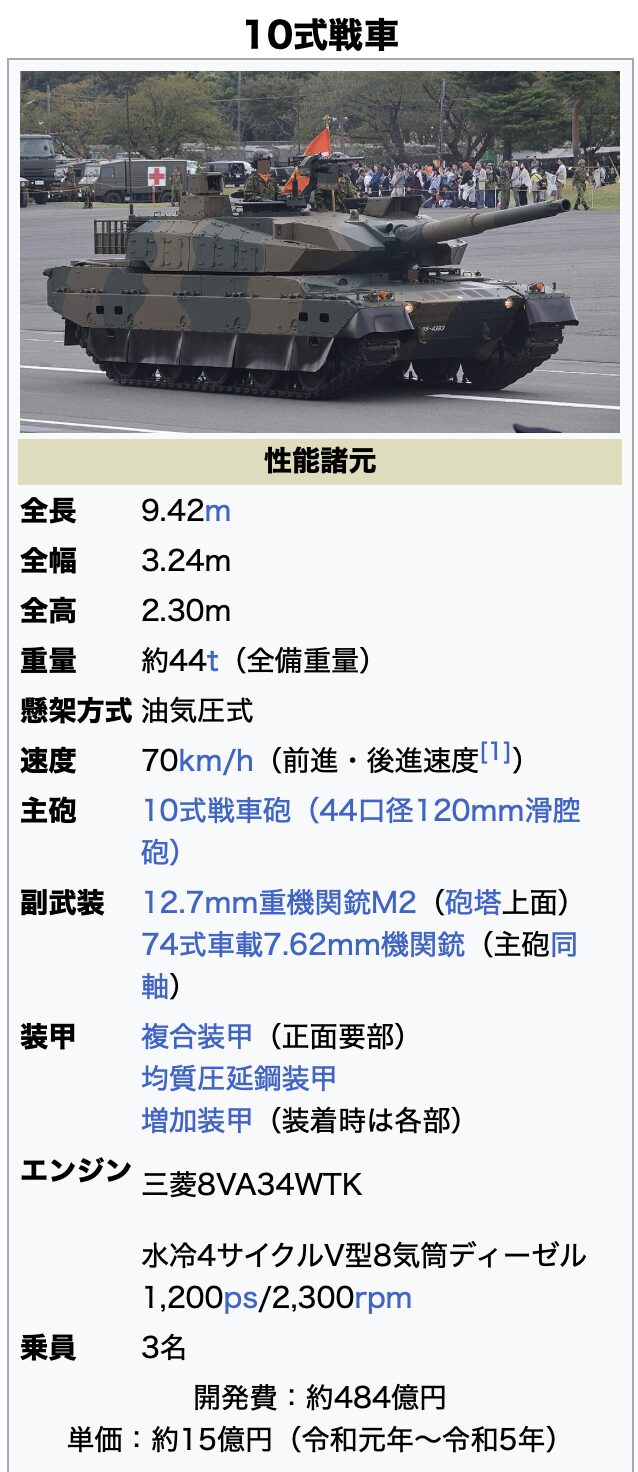
Task: Open the blue 'm' unit link beside 9.42
Action: 217,511
